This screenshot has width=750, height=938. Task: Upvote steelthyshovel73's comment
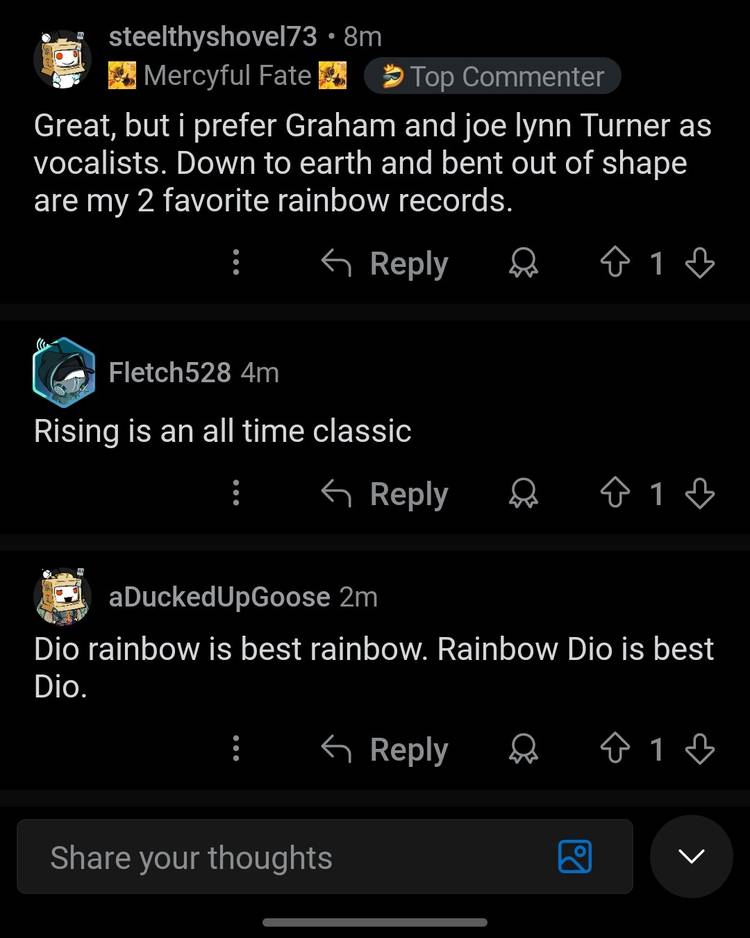(x=617, y=262)
